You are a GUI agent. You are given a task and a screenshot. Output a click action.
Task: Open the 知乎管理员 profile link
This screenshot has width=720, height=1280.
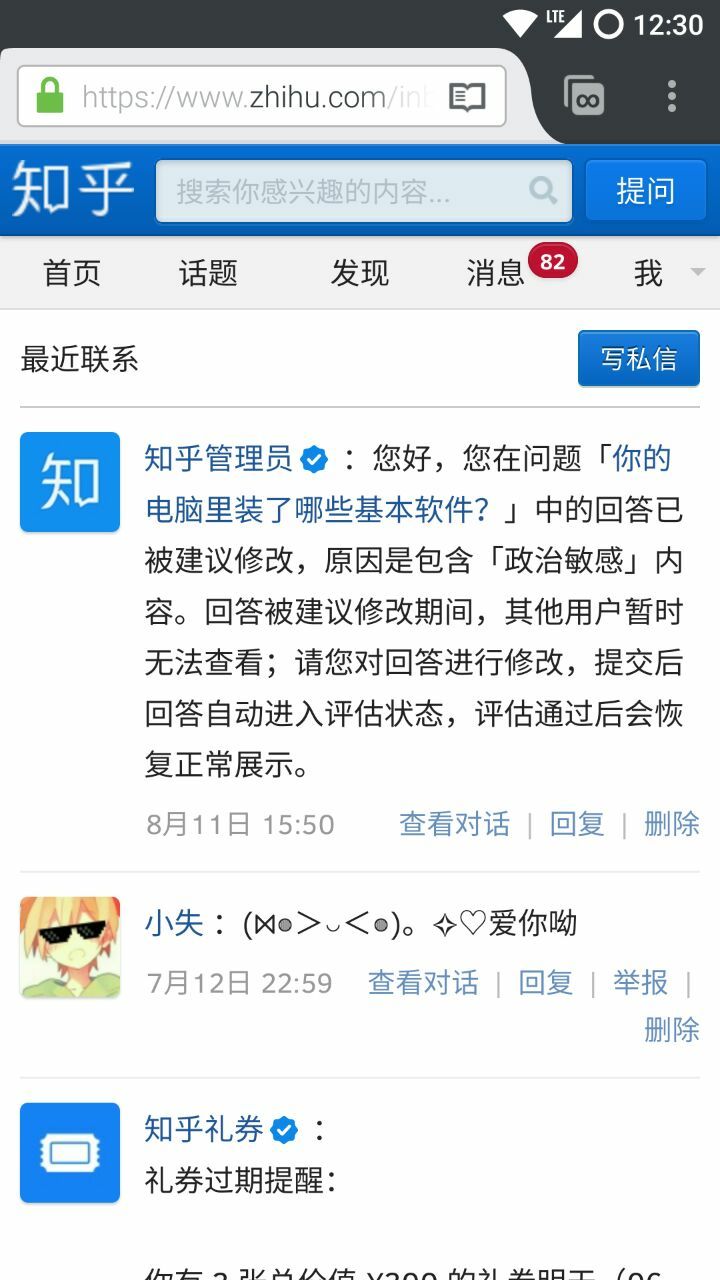(219, 459)
